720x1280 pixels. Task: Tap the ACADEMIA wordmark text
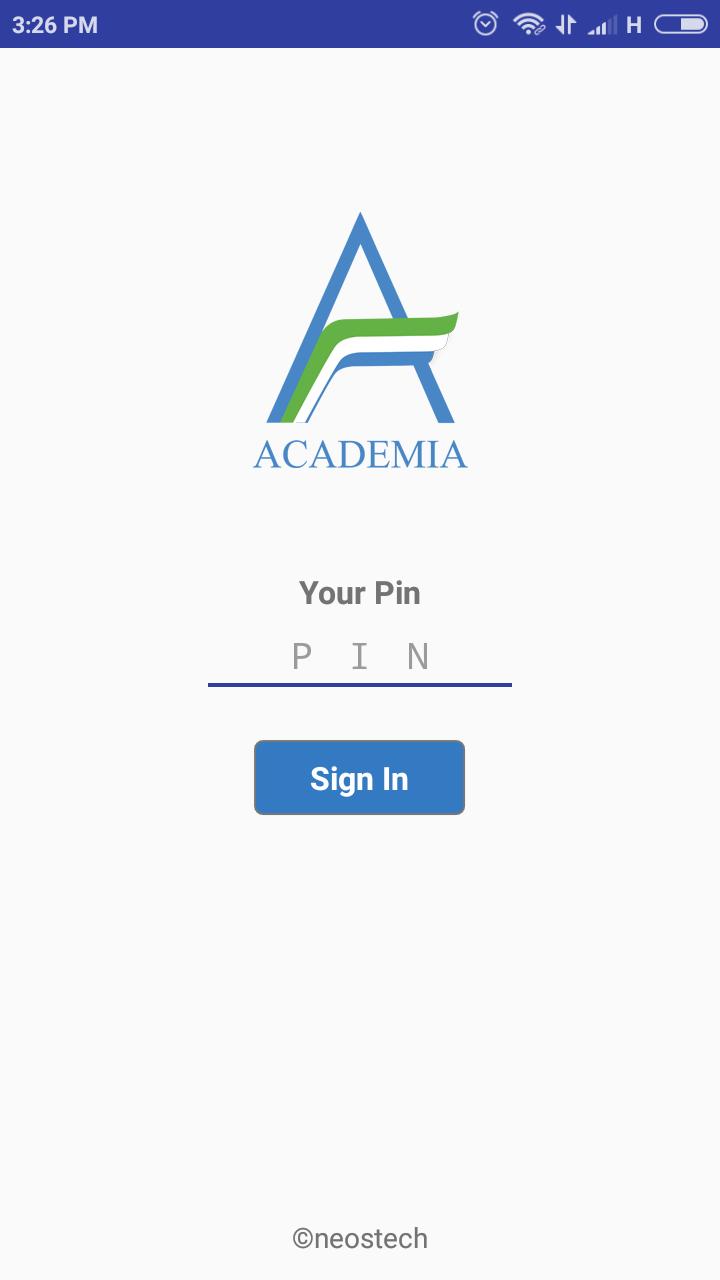point(360,457)
